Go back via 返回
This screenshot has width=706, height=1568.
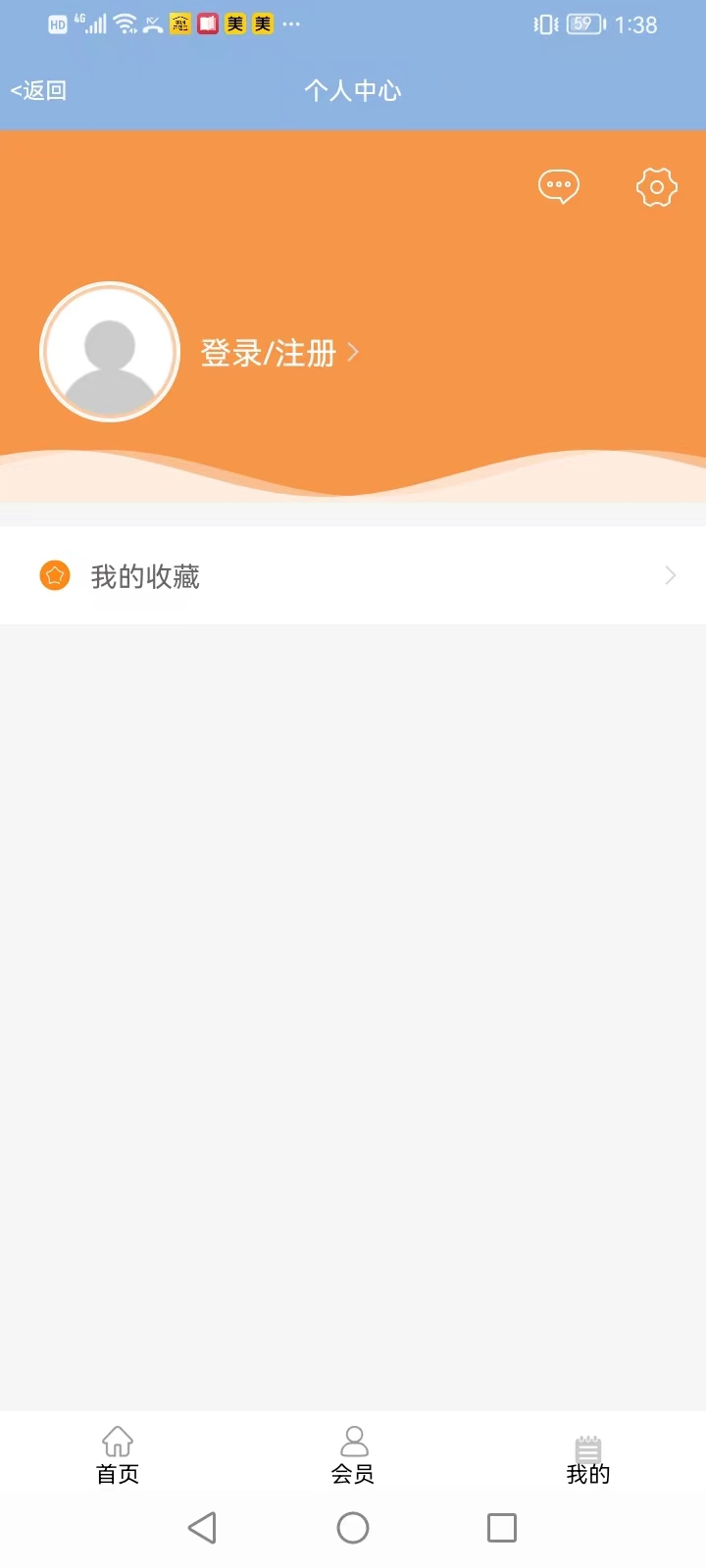point(38,91)
